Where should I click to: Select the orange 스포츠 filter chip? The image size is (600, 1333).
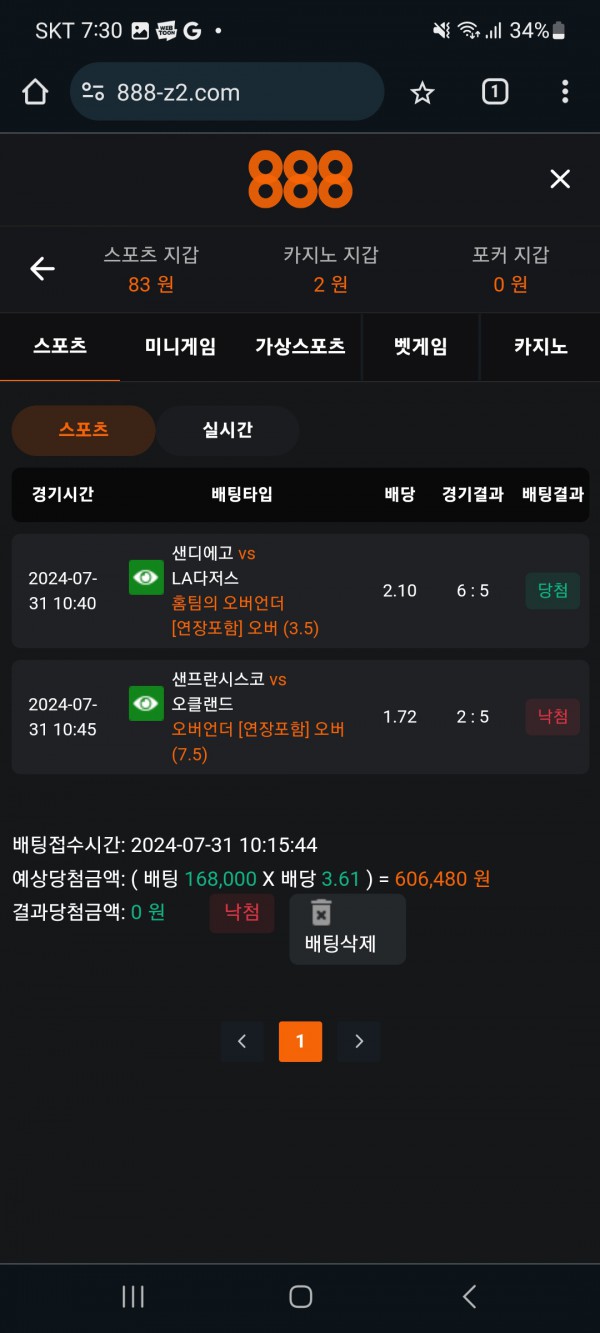(83, 431)
